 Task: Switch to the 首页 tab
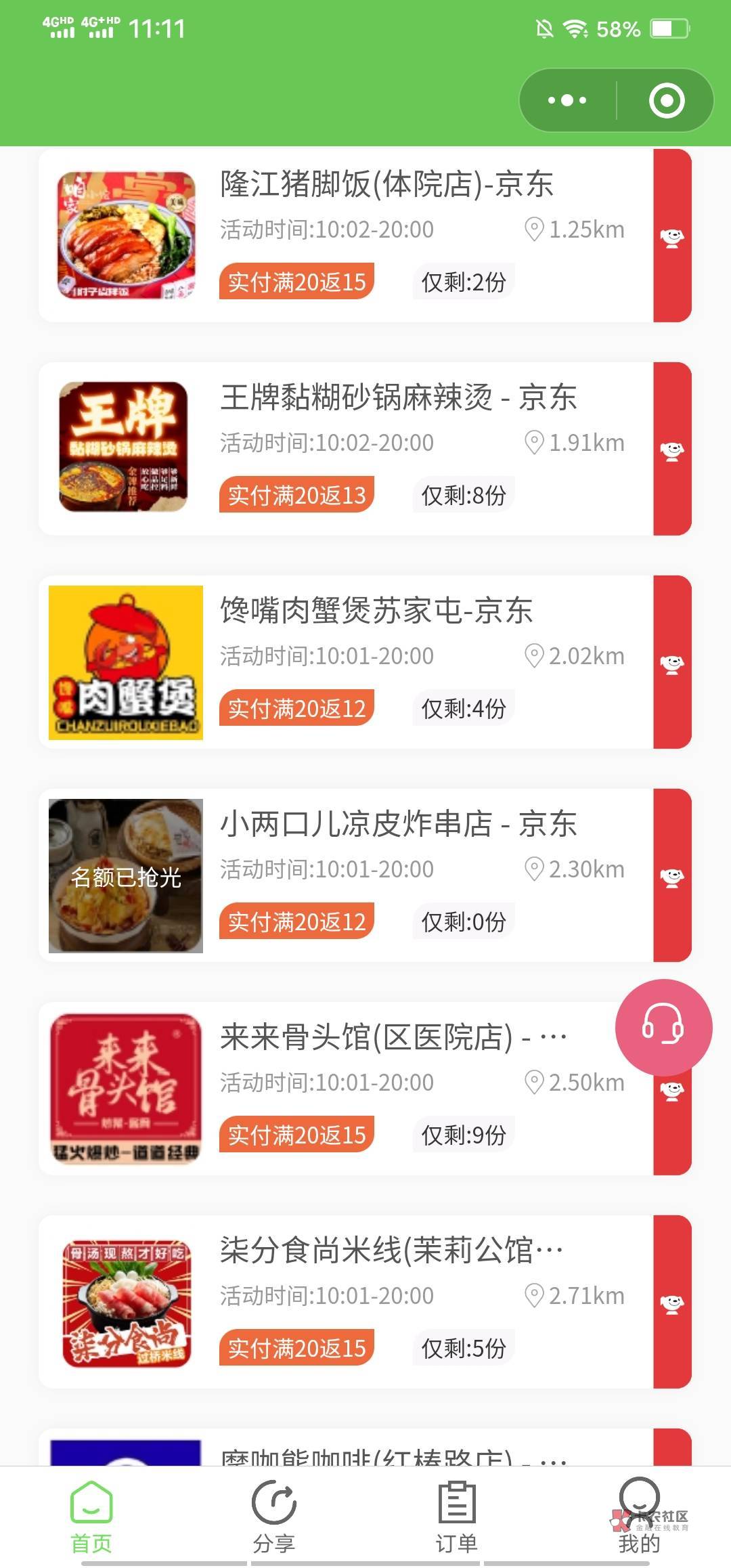(x=91, y=1517)
